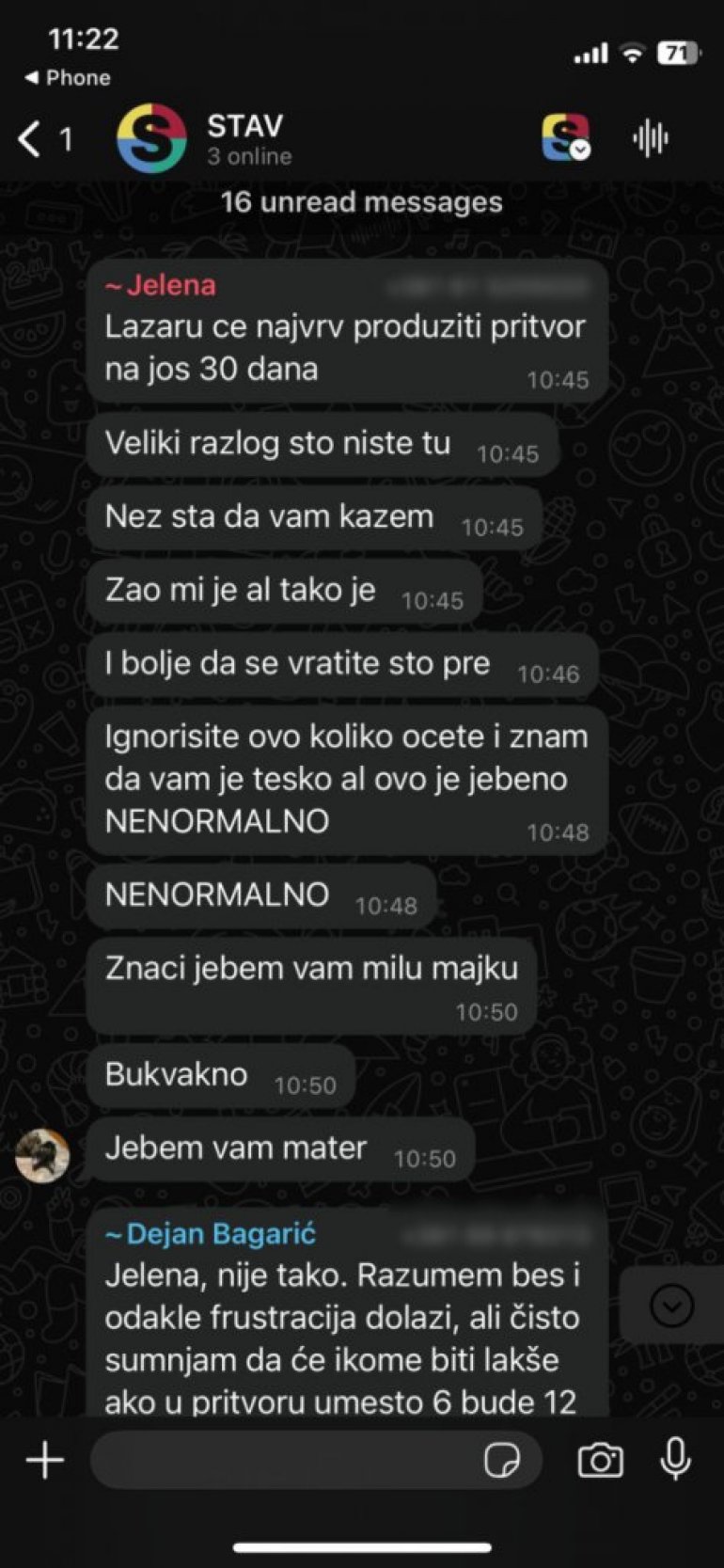
Task: Jump to latest messages with down arrow
Action: tap(671, 1306)
